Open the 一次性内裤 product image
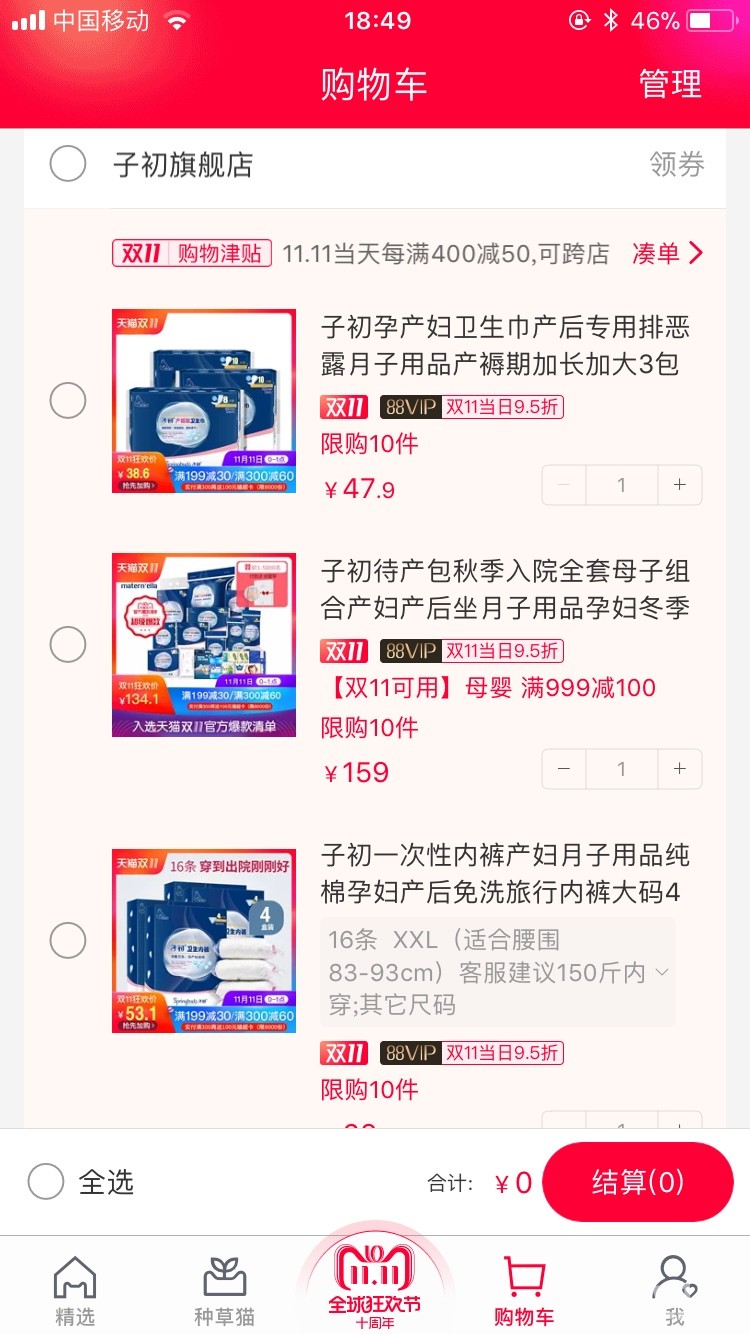 204,940
